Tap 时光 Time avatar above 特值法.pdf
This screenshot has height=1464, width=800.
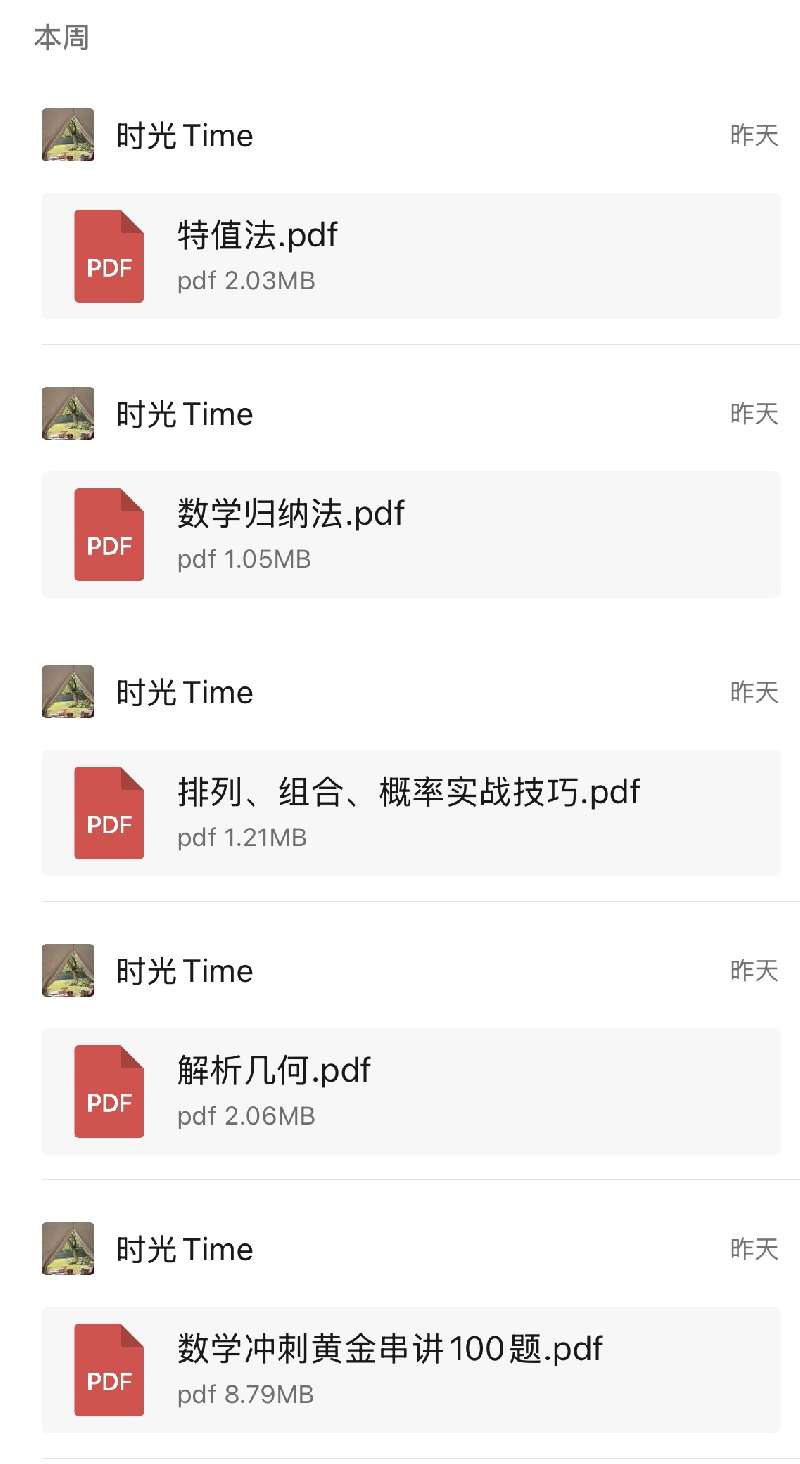[68, 135]
